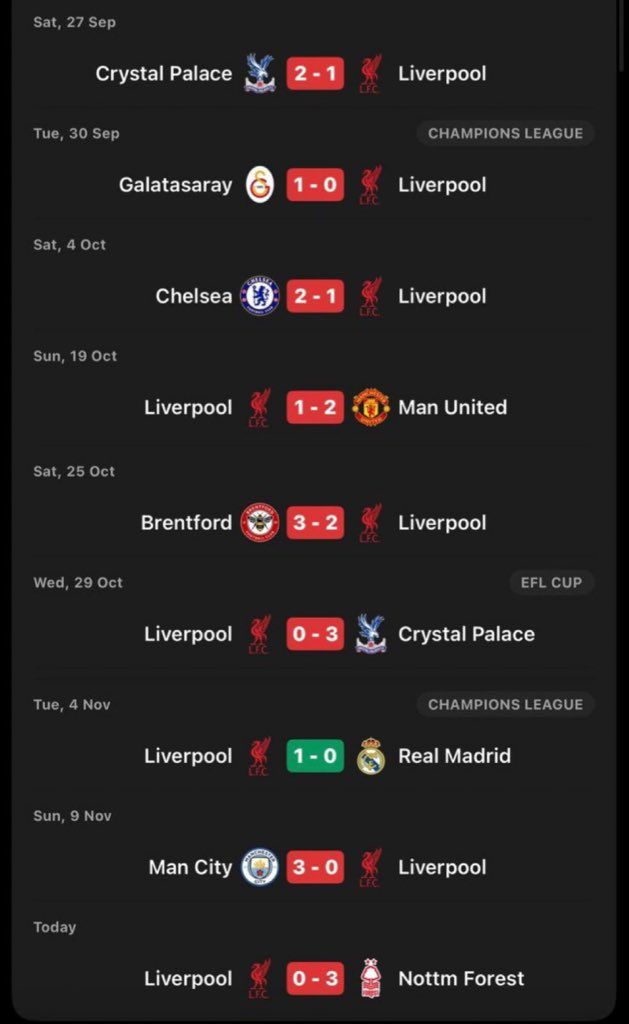The image size is (629, 1024).
Task: Open the EFL Cup Liverpool vs Crystal Palace match
Action: coord(315,634)
